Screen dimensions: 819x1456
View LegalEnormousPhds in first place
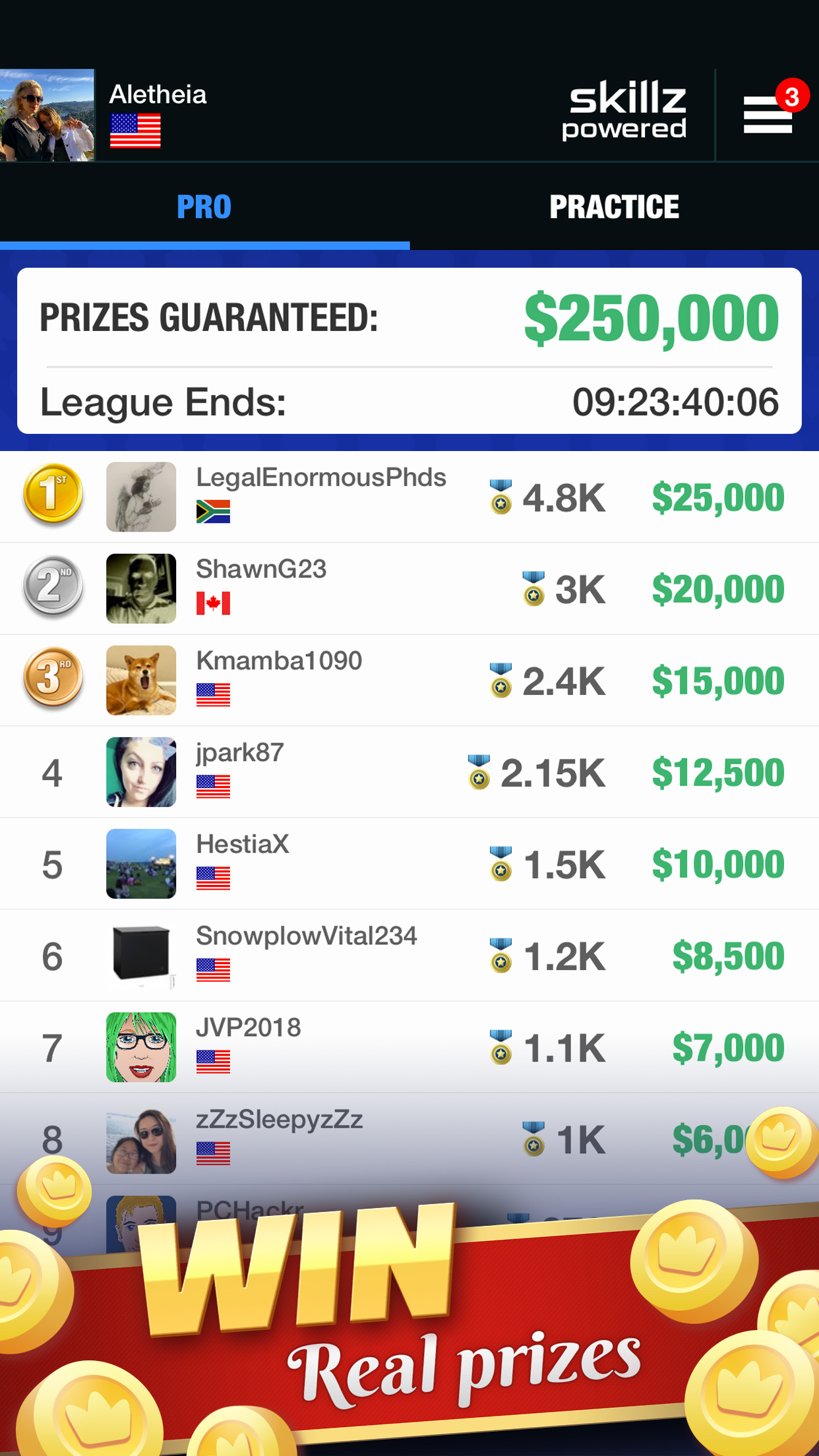point(409,497)
